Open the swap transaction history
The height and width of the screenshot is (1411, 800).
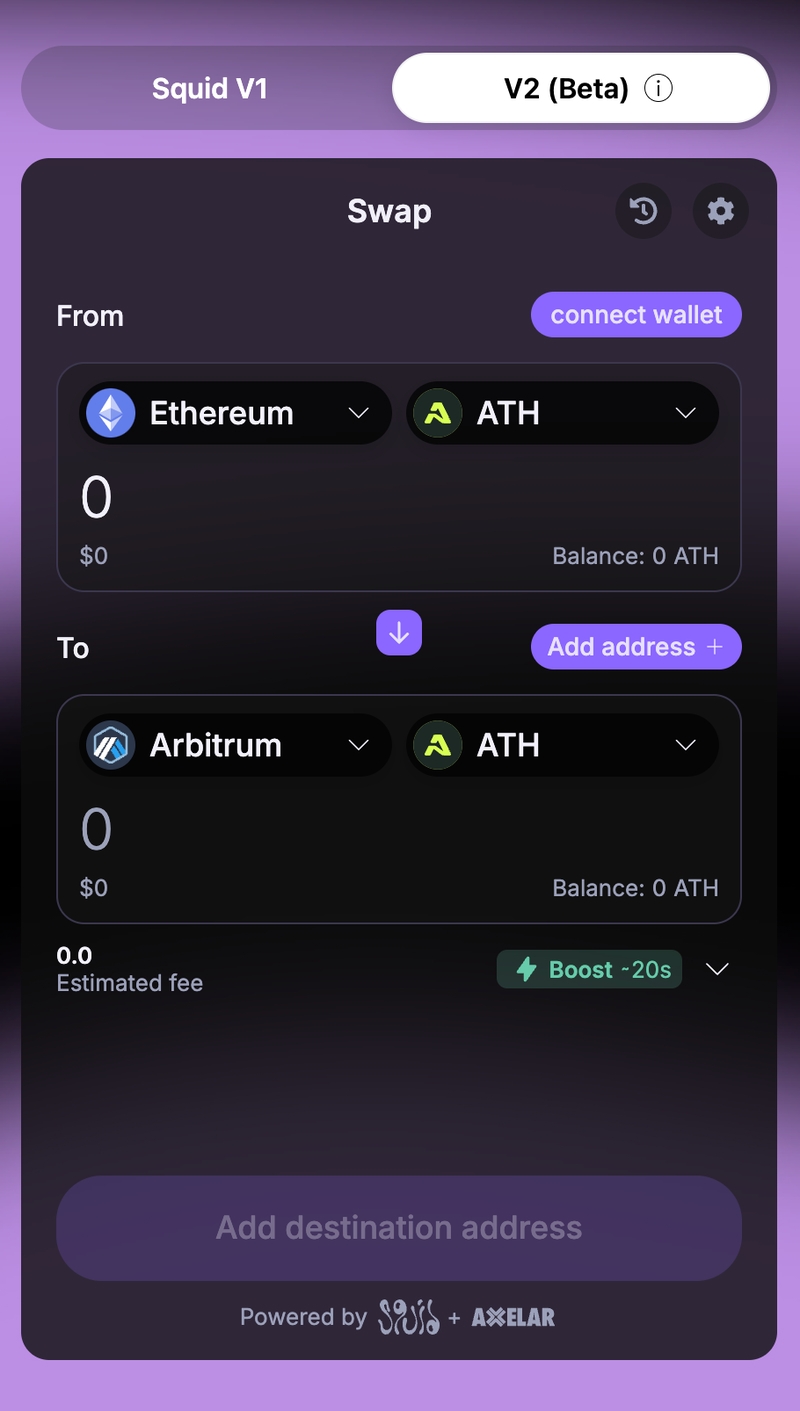coord(643,211)
